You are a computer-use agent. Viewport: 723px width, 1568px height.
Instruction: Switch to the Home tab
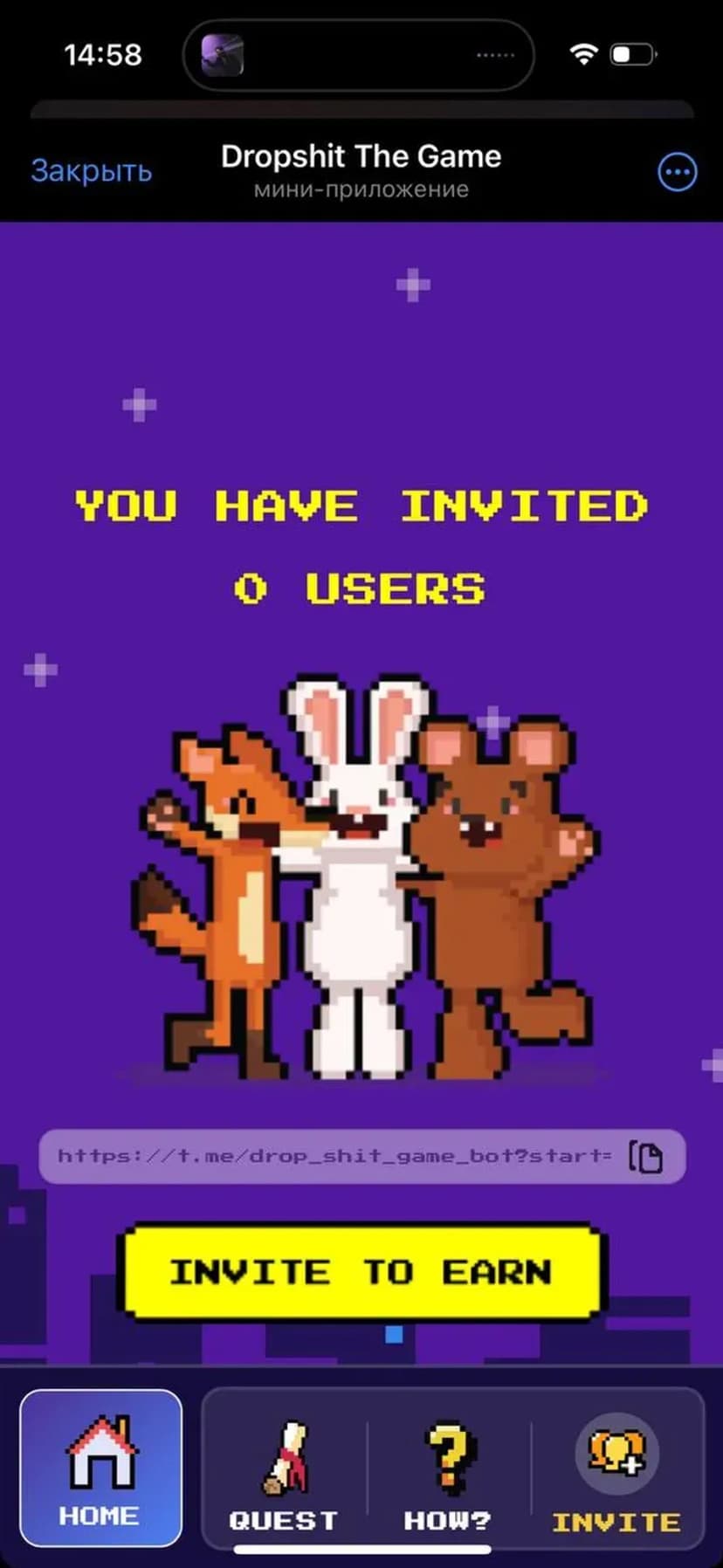pyautogui.click(x=100, y=1468)
